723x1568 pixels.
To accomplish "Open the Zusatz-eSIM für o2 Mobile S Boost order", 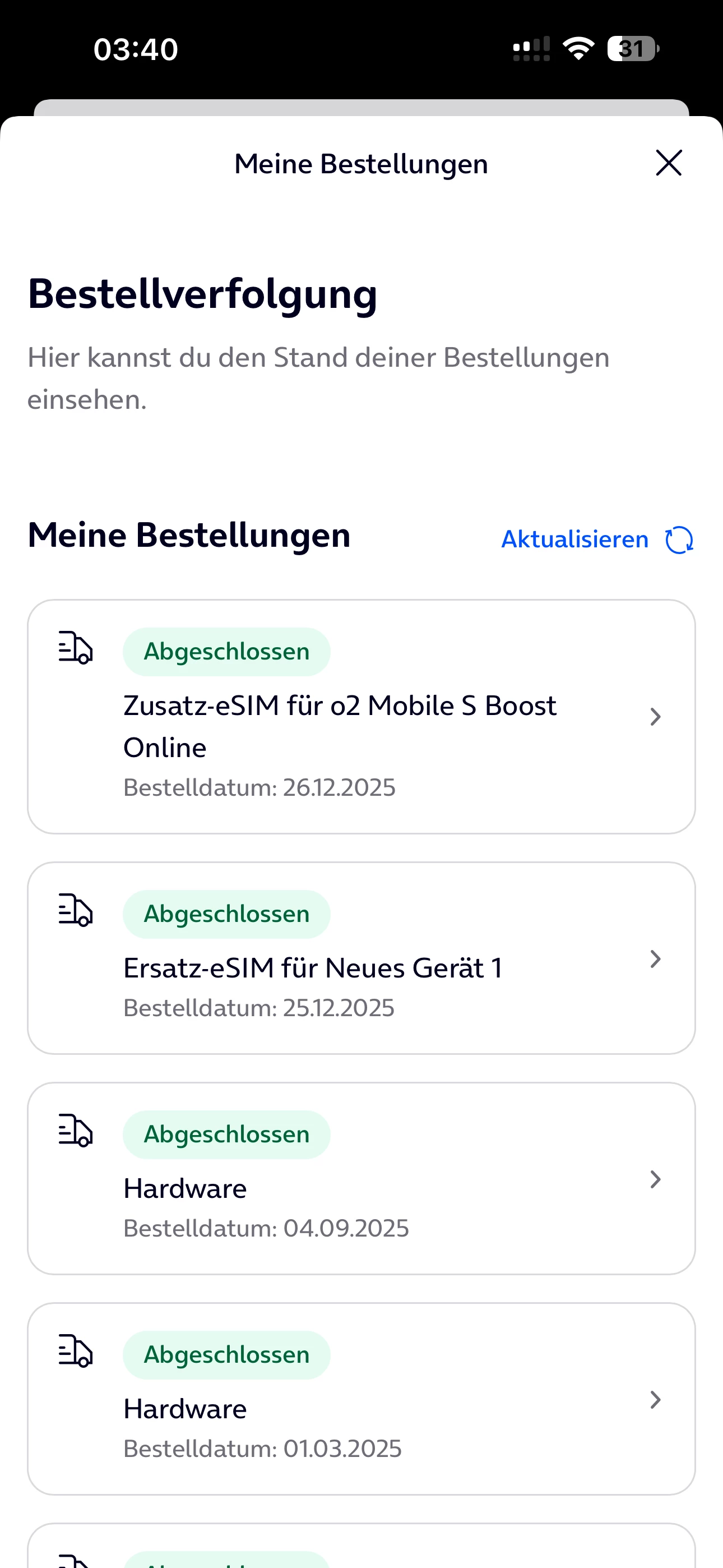I will (361, 717).
